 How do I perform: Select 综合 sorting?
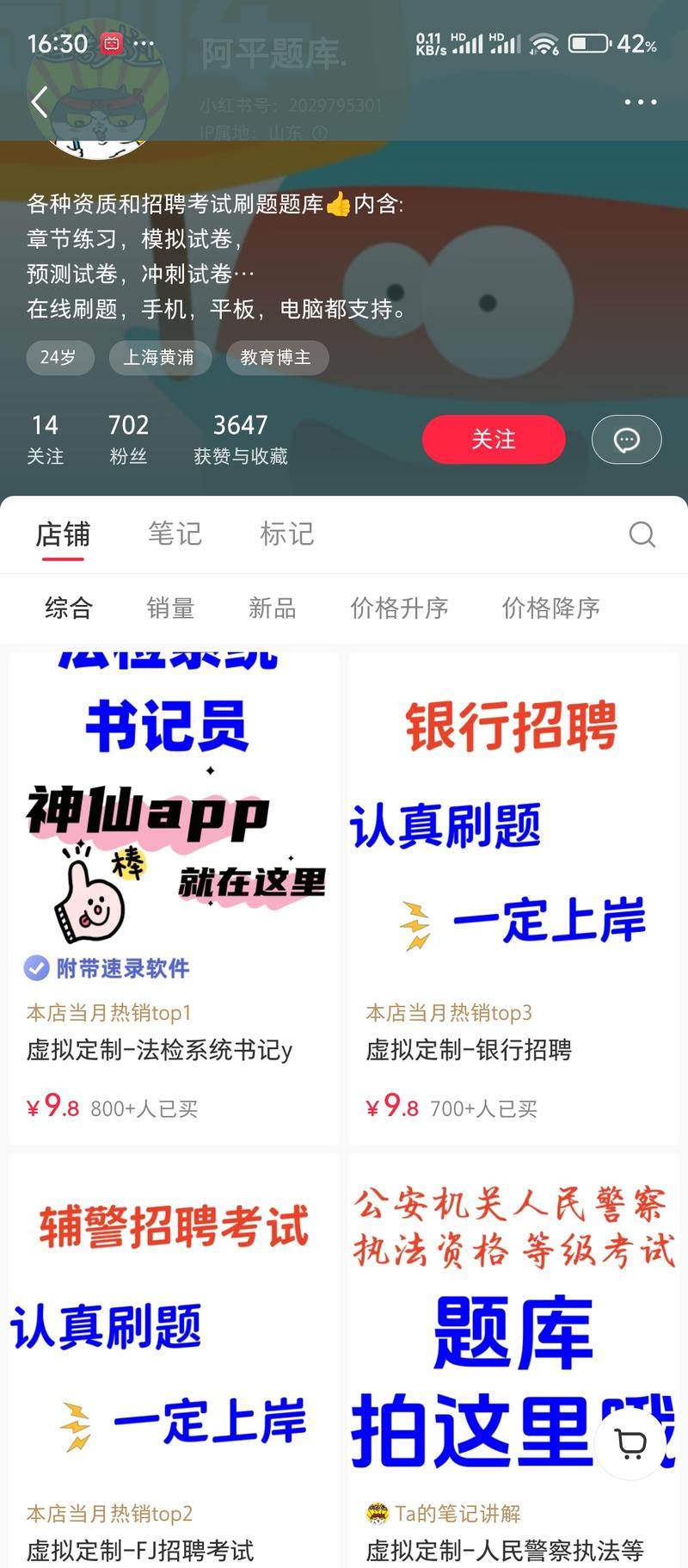pos(69,608)
